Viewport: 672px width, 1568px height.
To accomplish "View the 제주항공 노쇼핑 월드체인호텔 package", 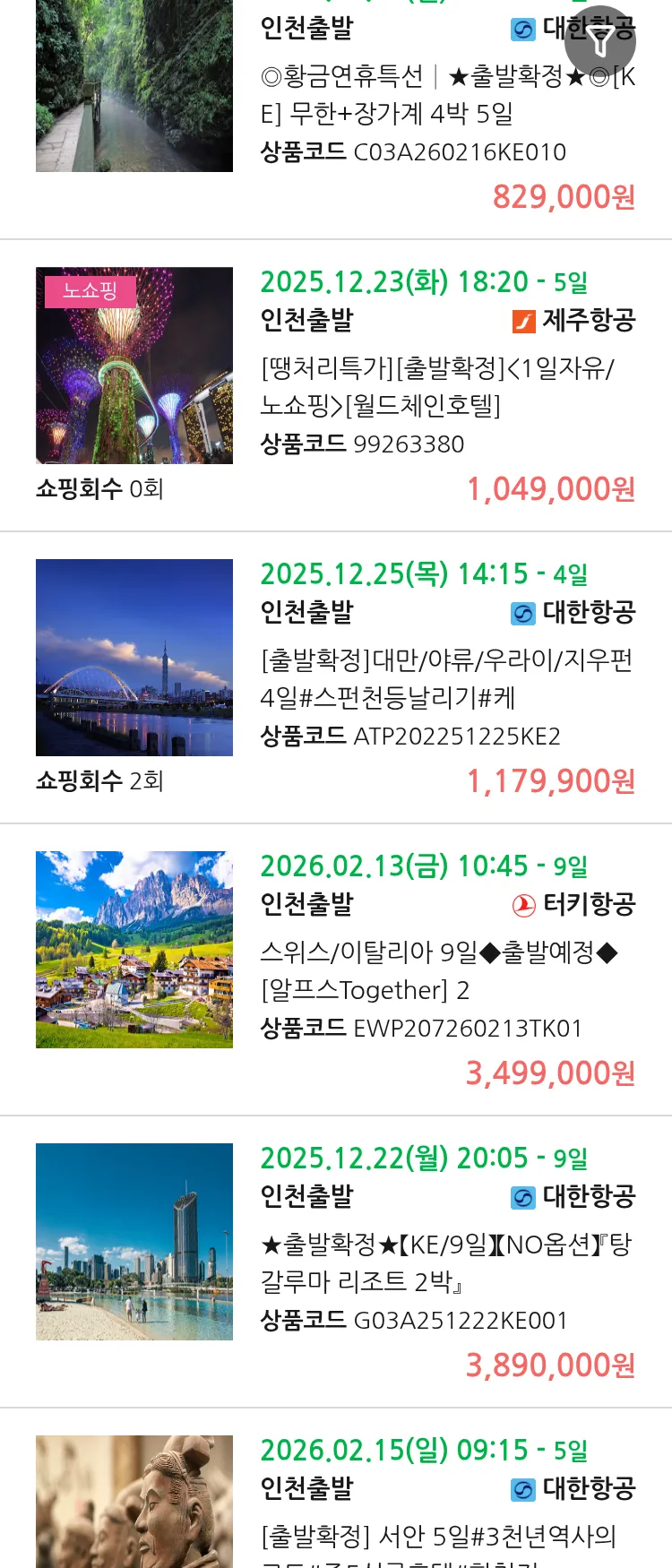I will (437, 386).
